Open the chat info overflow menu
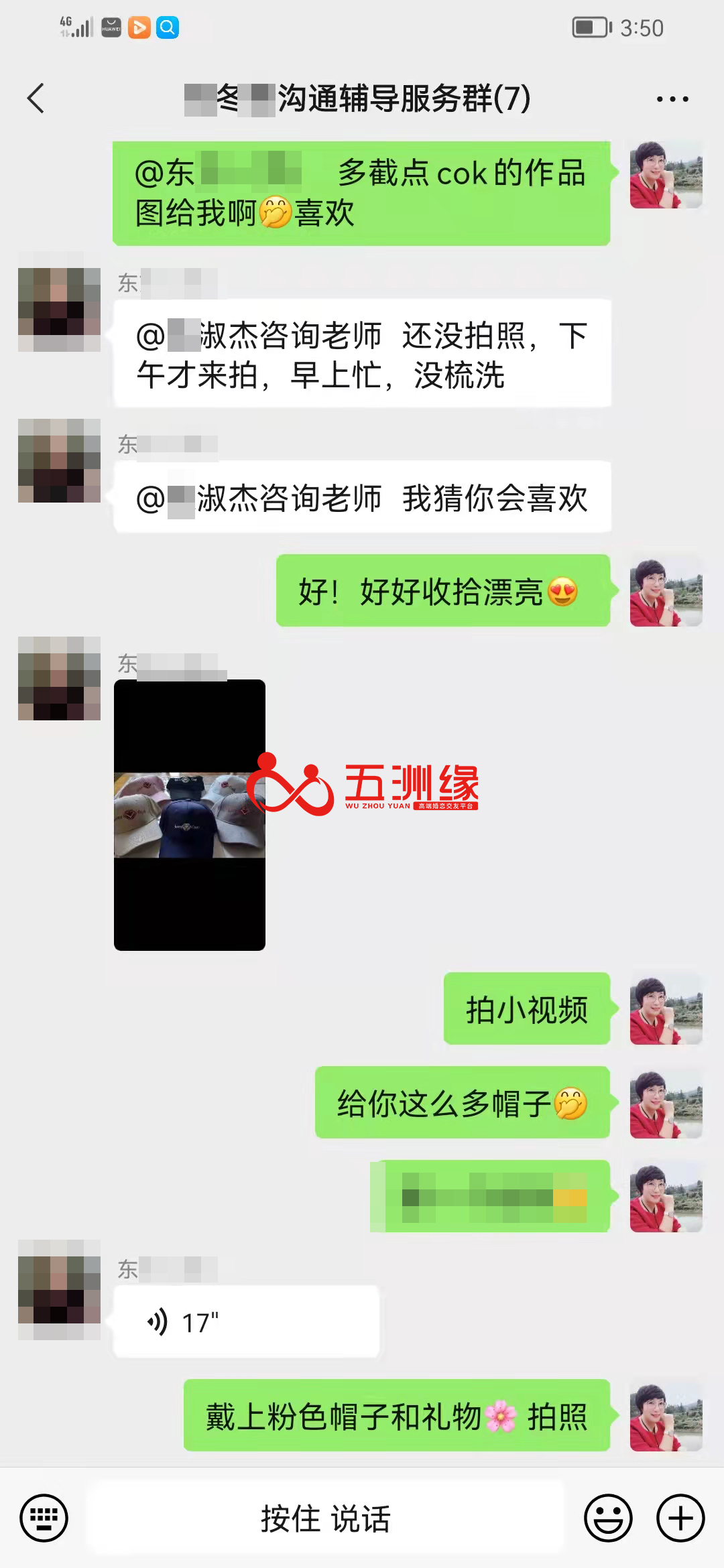 (x=672, y=99)
